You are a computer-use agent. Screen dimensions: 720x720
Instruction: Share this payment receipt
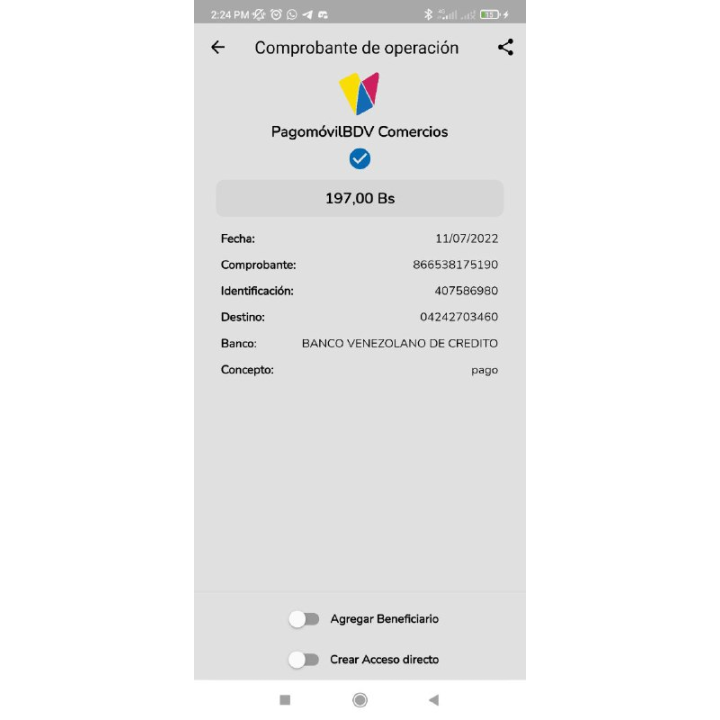click(x=505, y=47)
